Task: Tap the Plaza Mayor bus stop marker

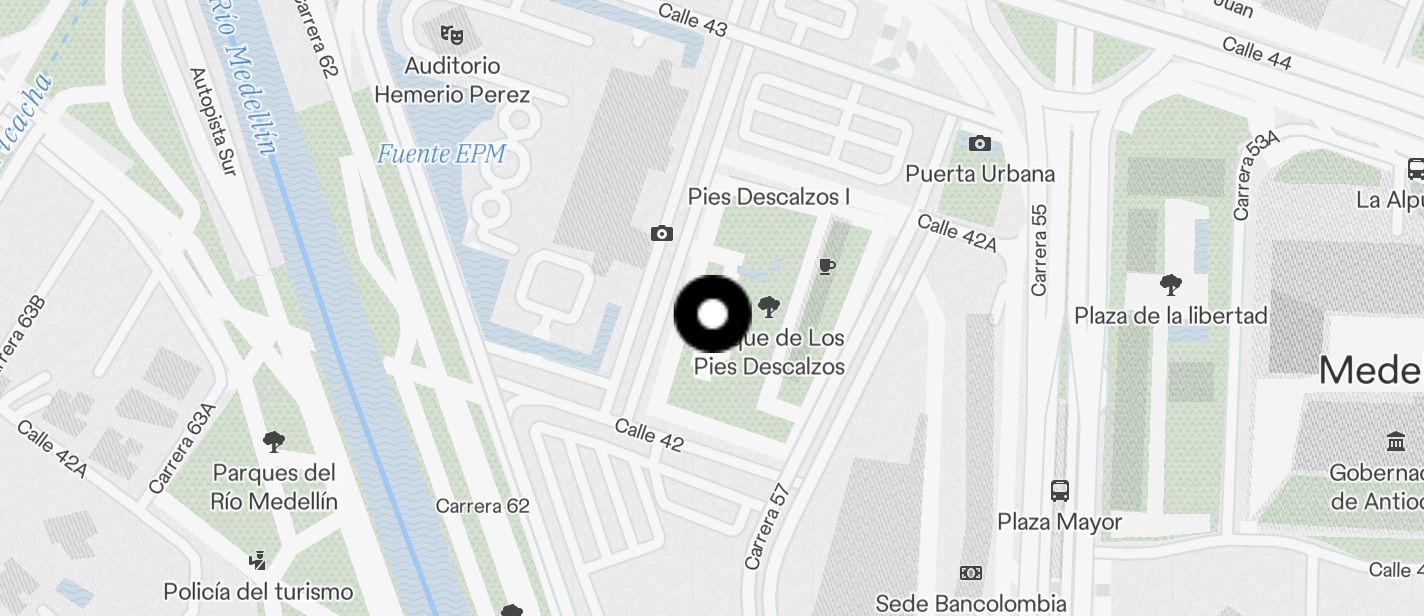Action: click(1060, 491)
